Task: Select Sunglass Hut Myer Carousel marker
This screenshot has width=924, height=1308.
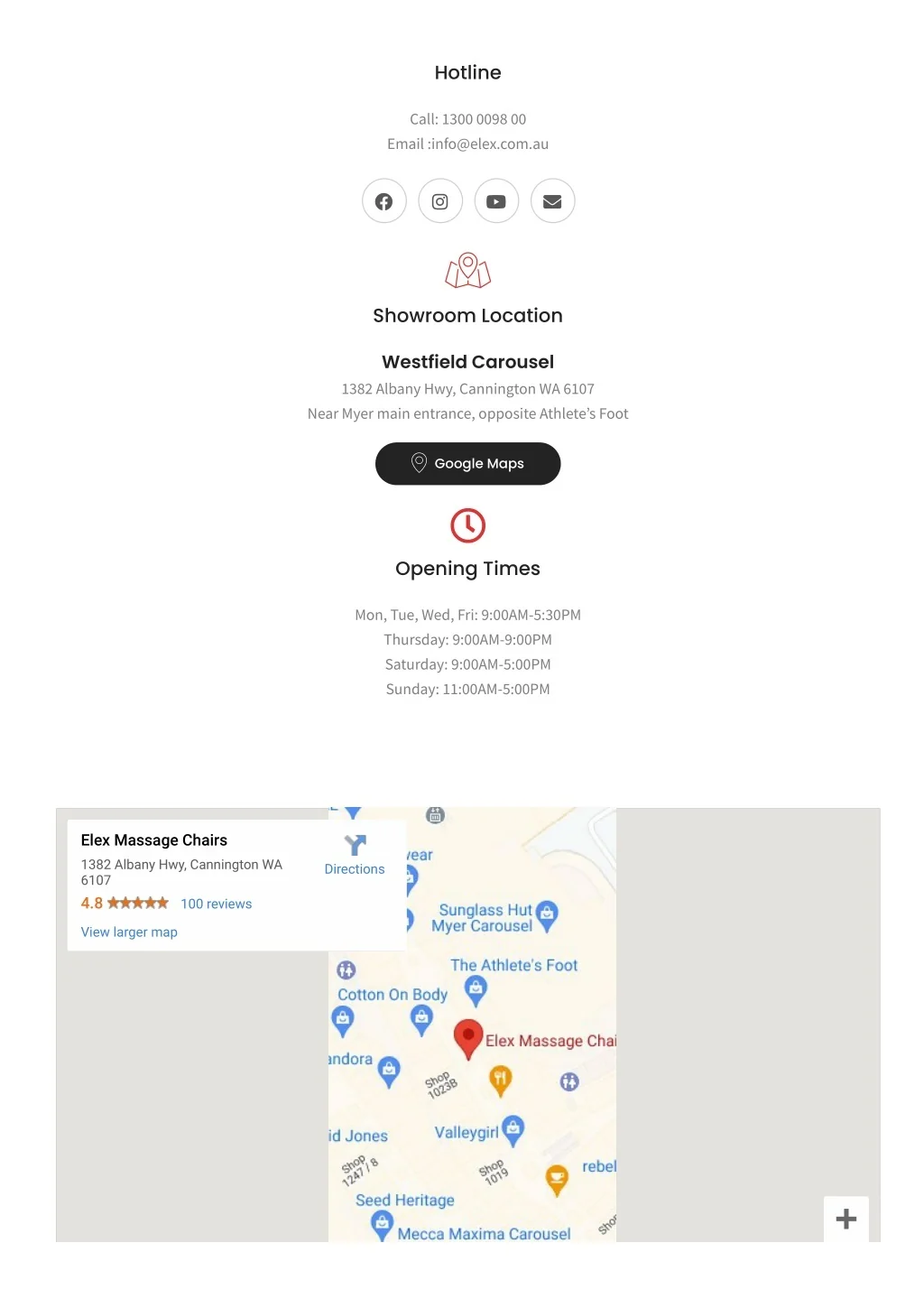Action: (546, 914)
